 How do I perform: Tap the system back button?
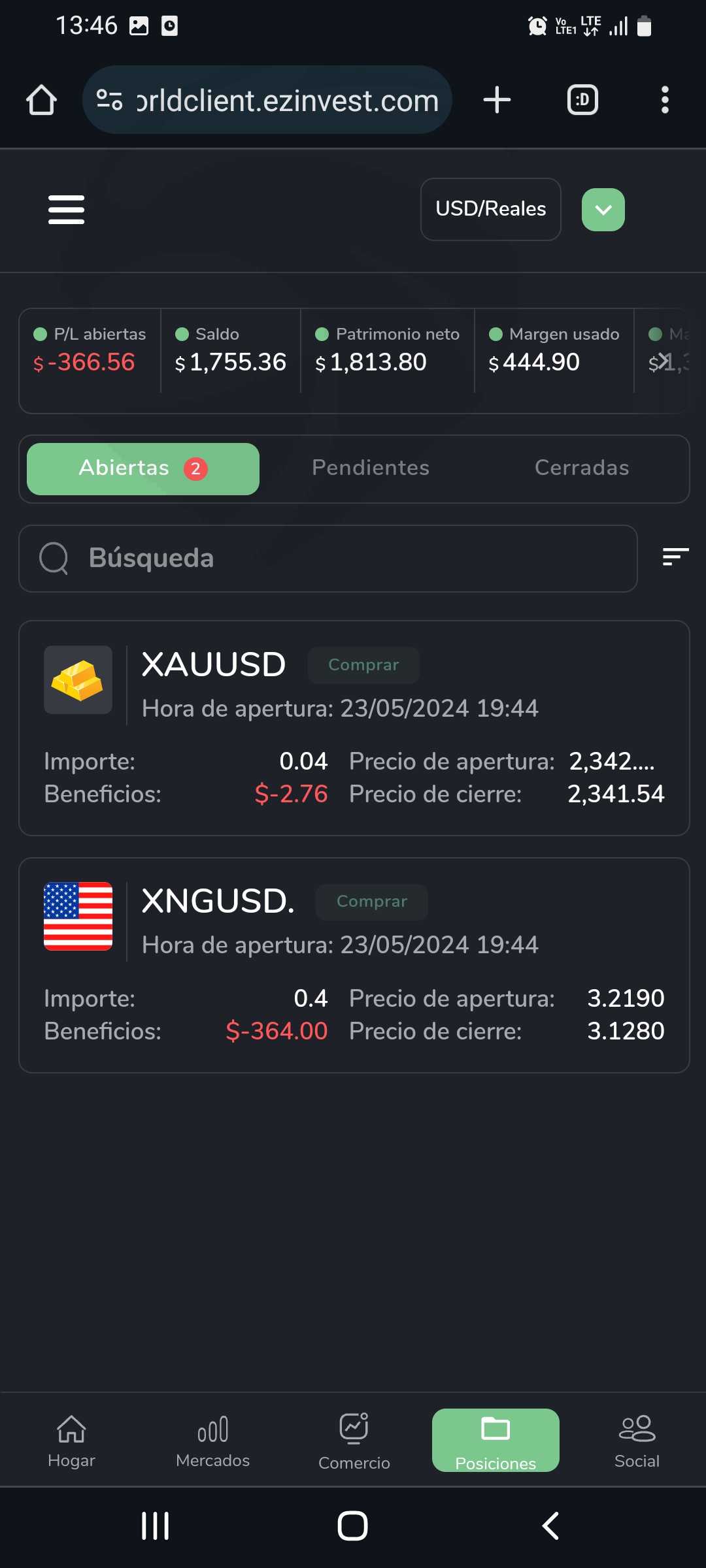(x=550, y=1526)
